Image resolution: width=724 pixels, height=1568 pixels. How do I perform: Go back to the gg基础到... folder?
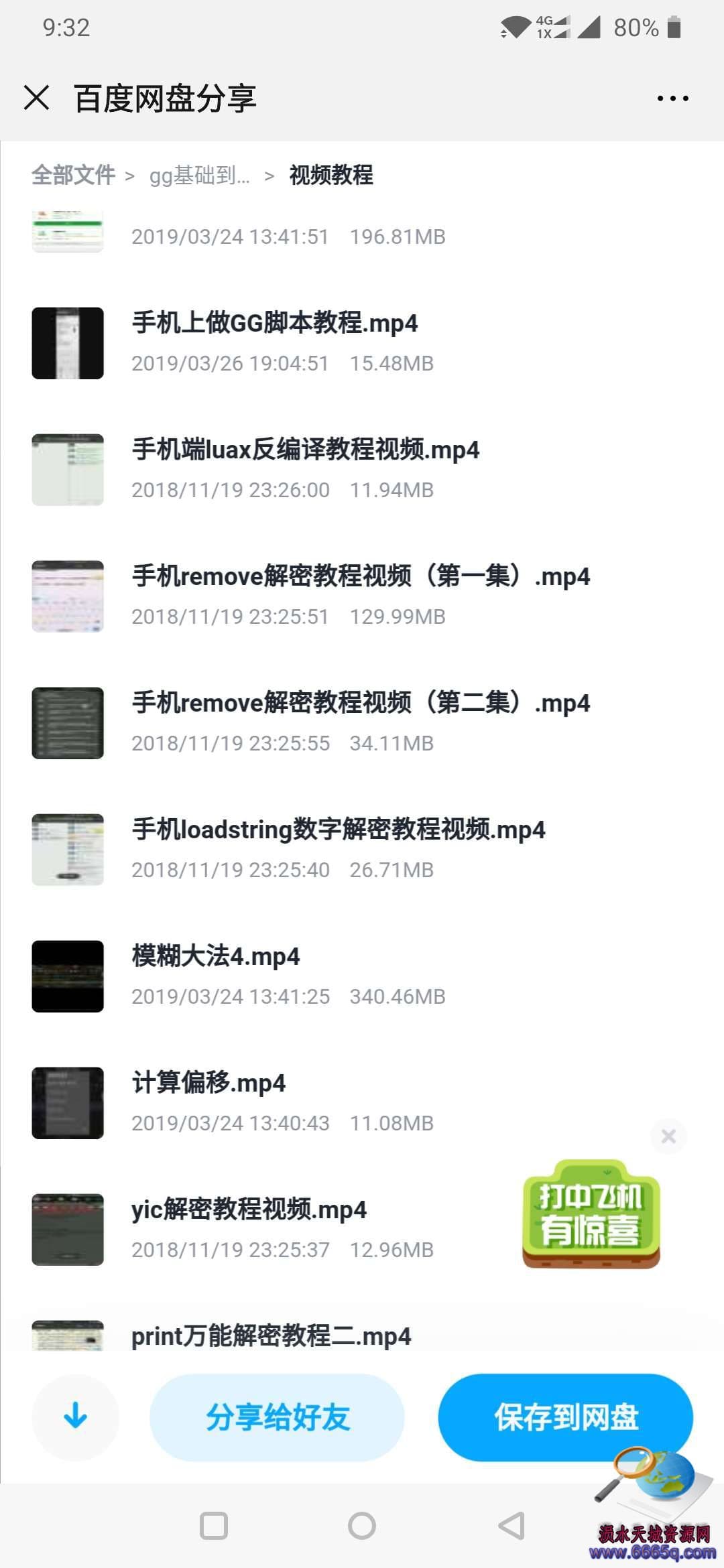(x=199, y=176)
